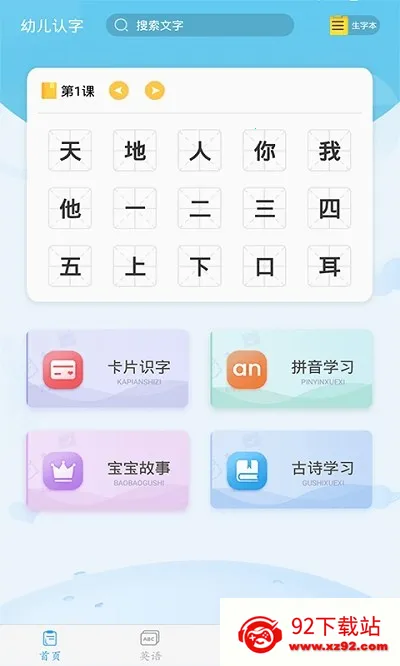Open the 生字本 vocabulary notebook
This screenshot has height=666, width=400.
click(354, 25)
